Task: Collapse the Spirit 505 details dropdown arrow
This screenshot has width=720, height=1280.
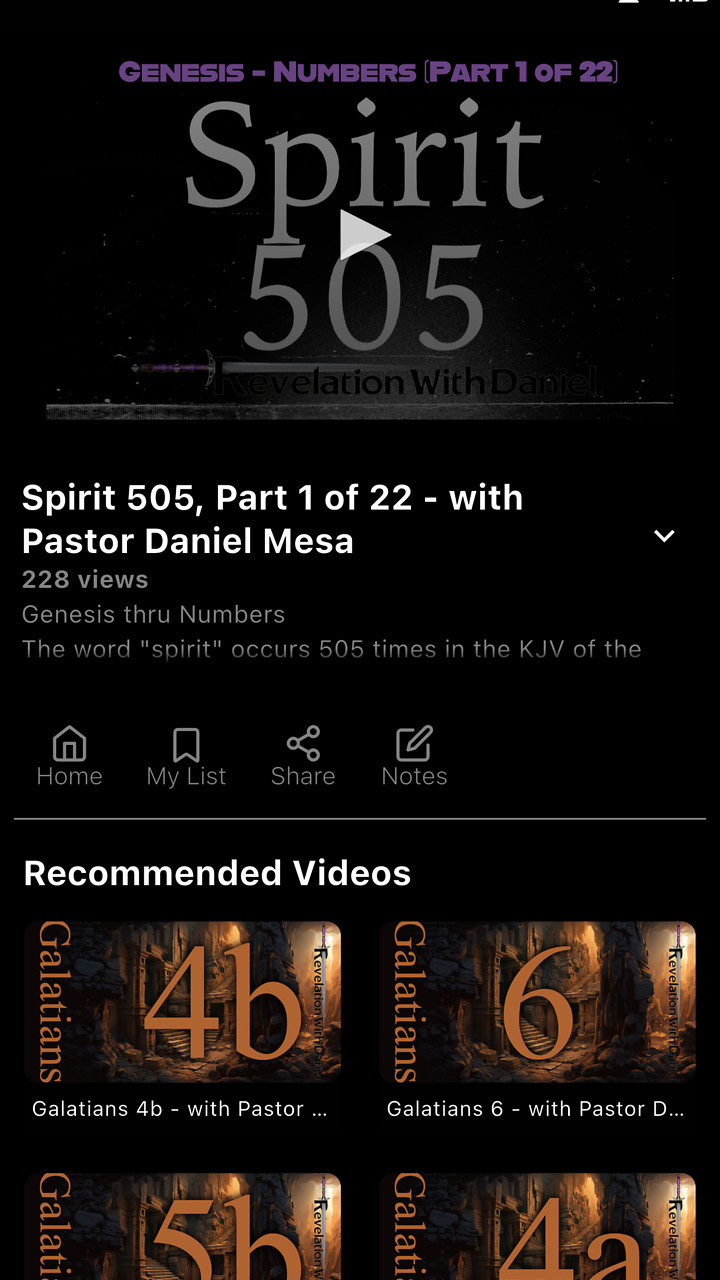Action: pos(664,536)
